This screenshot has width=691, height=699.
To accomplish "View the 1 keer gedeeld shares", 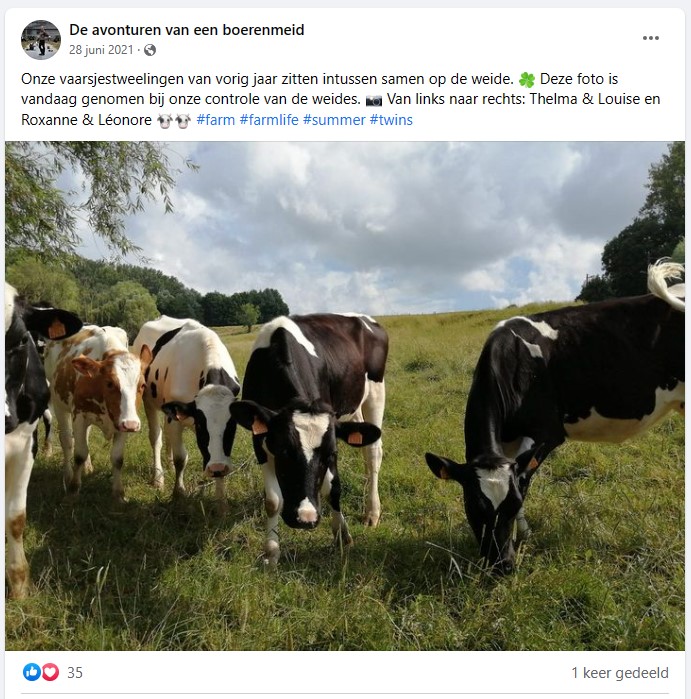I will 619,673.
